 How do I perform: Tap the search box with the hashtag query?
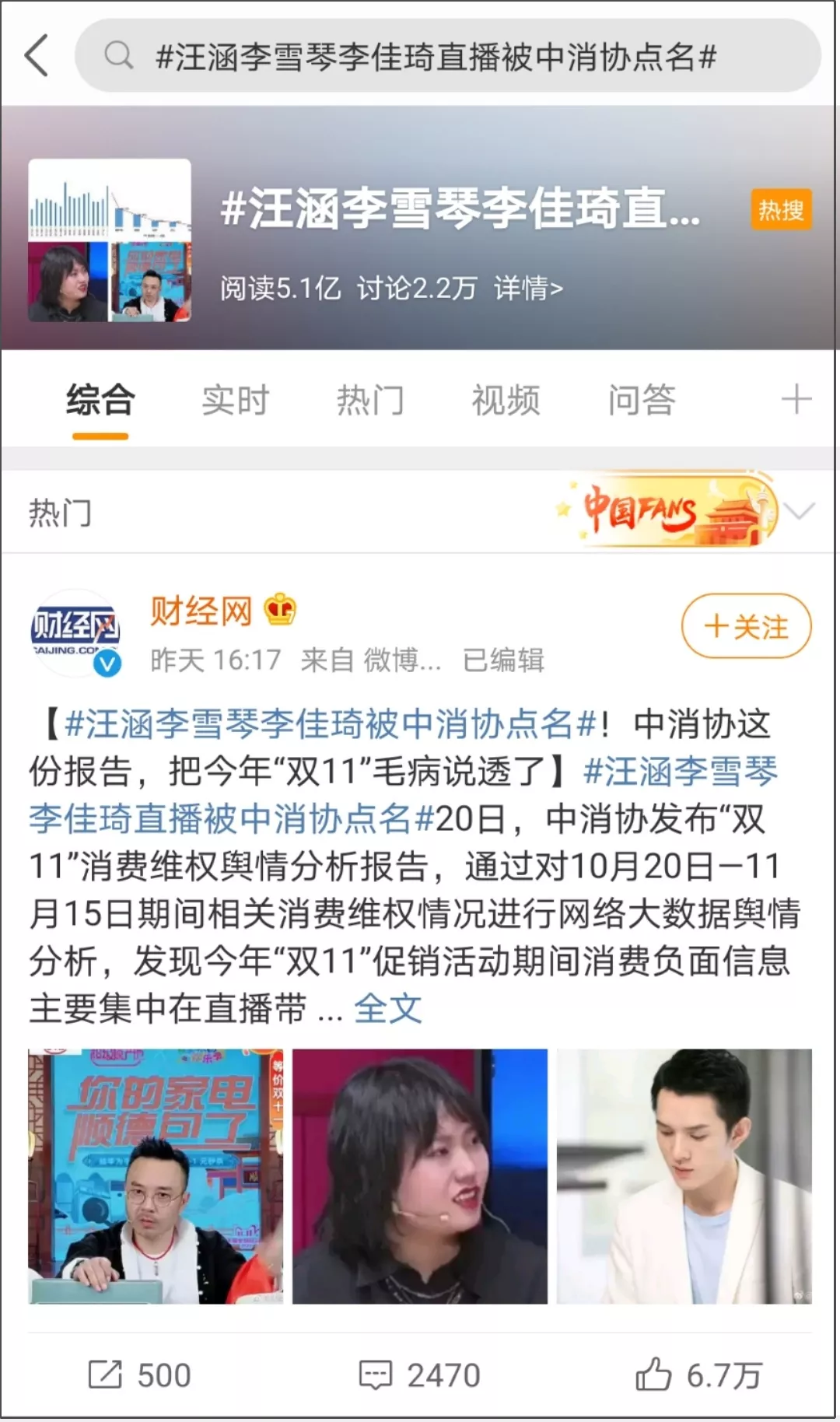[447, 56]
